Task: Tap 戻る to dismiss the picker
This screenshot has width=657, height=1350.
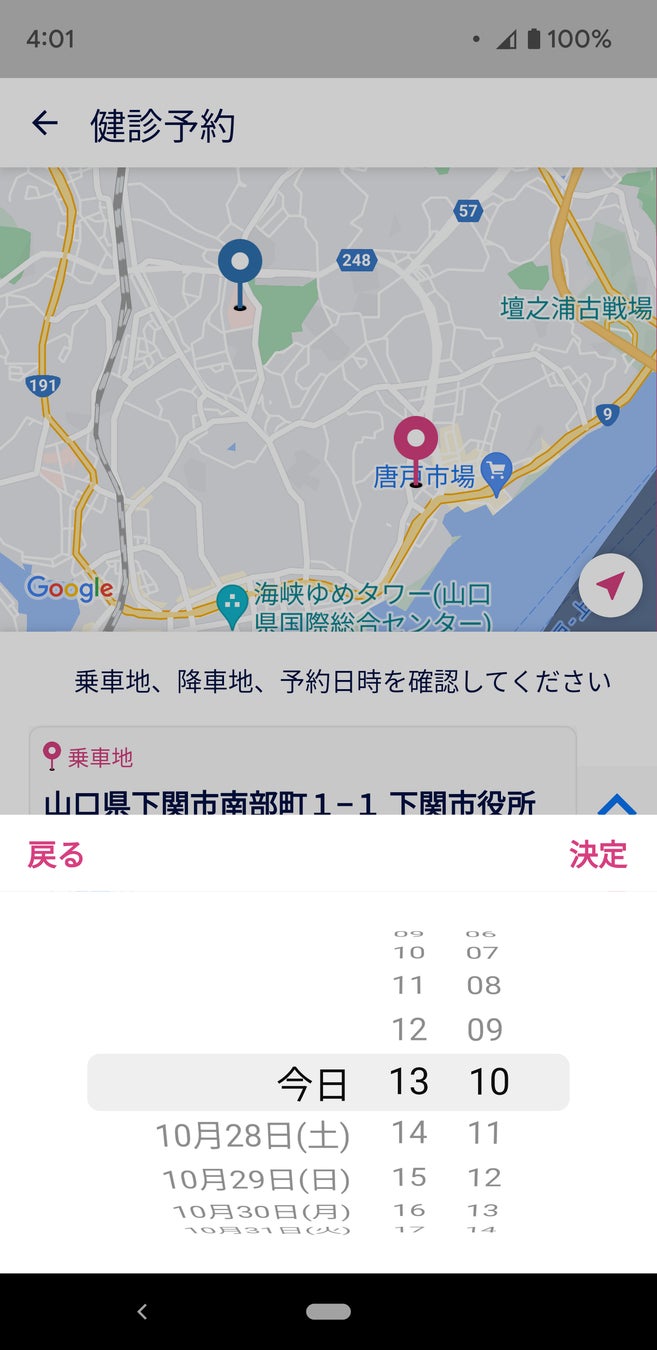Action: pos(56,855)
